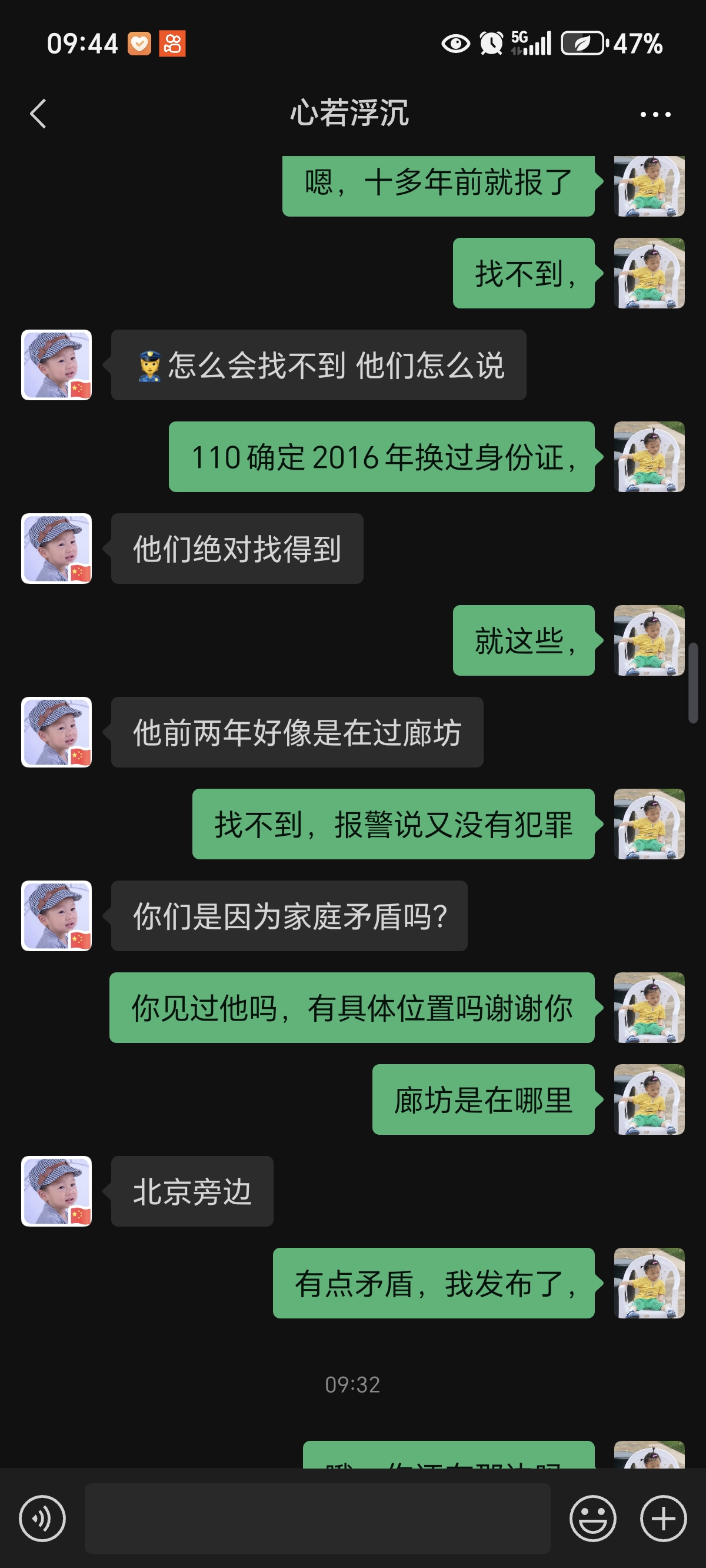706x1568 pixels.
Task: Switch to voice message input
Action: point(42,1518)
